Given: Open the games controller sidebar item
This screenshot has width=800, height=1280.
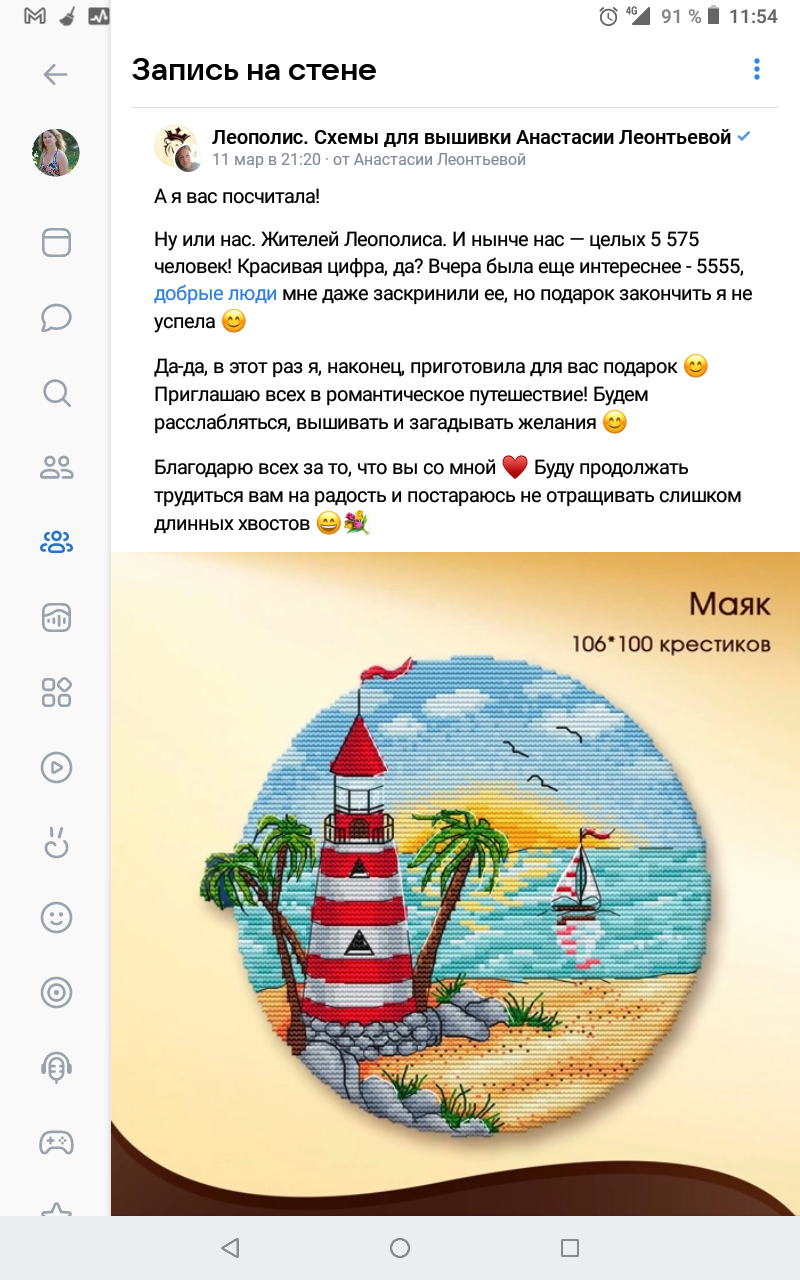Looking at the screenshot, I should tap(56, 1141).
